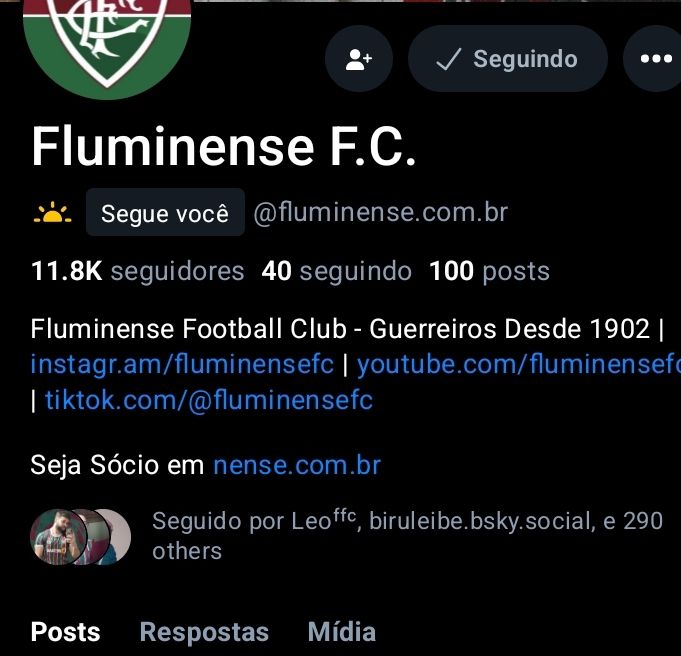Viewport: 681px width, 656px height.
Task: Open the instagr.am/fluminensefc link
Action: pyautogui.click(x=182, y=364)
